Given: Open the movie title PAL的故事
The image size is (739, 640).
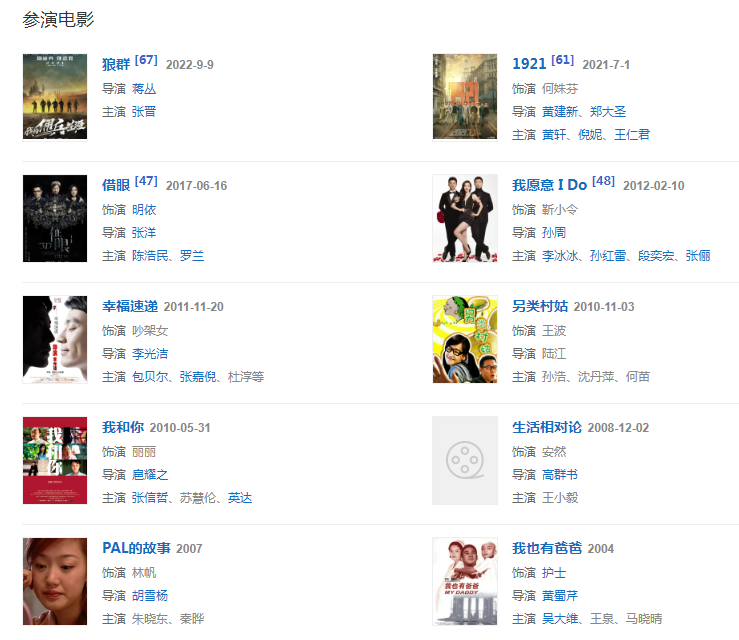Looking at the screenshot, I should coord(136,549).
